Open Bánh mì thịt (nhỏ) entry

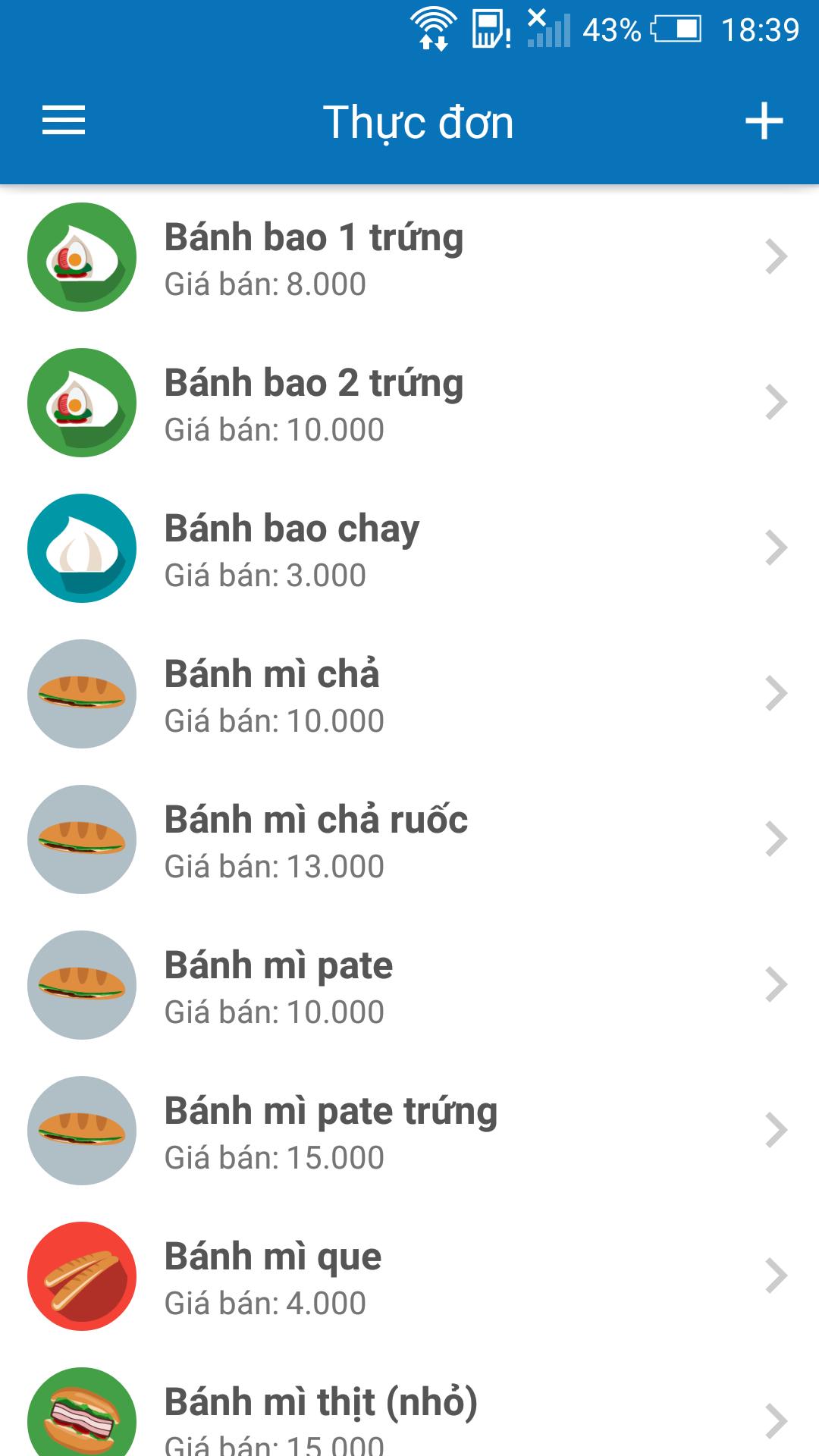tap(409, 1403)
